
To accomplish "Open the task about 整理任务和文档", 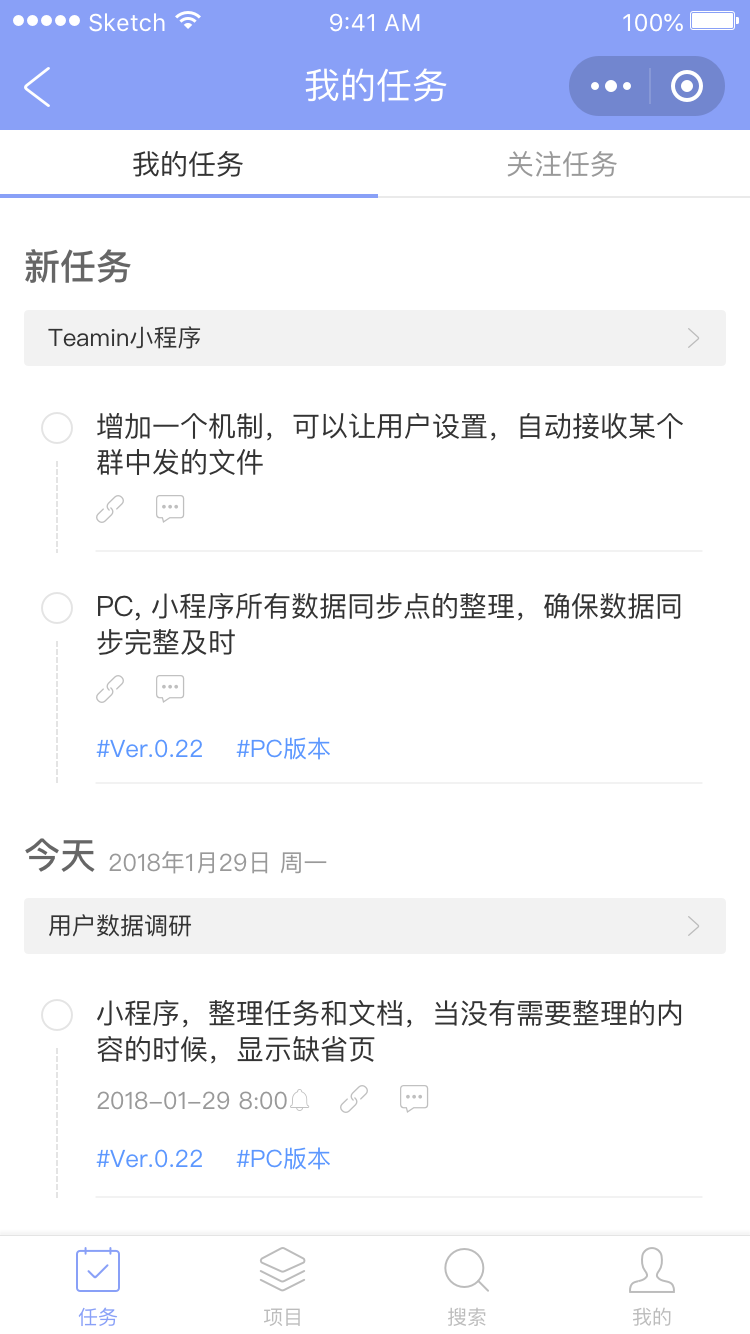I will click(390, 1032).
